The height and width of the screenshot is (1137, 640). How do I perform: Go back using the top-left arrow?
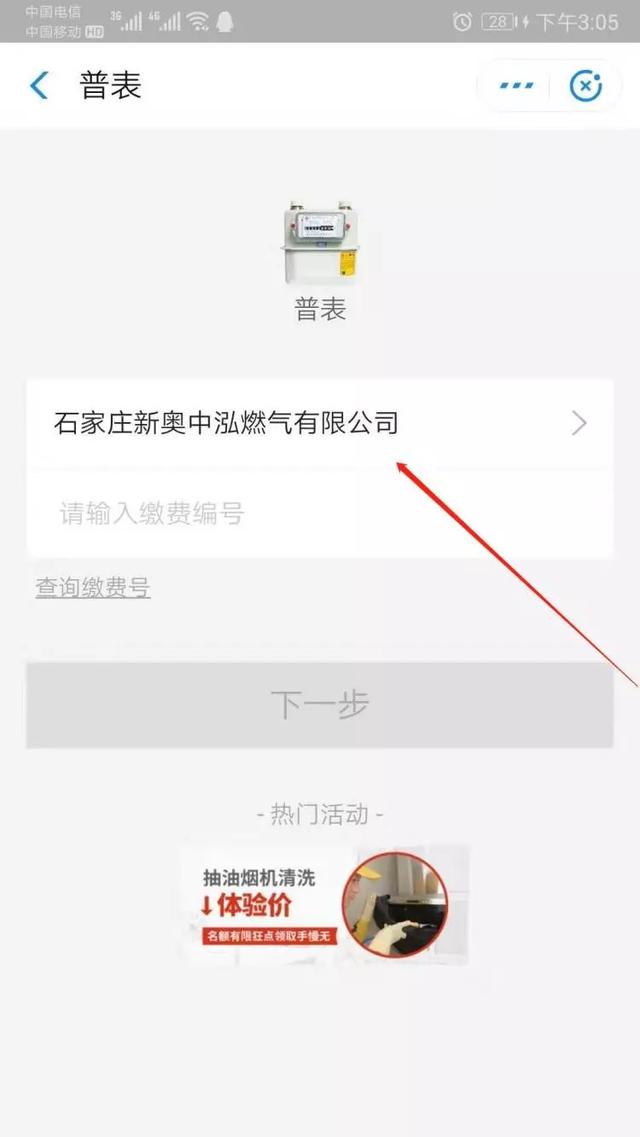coord(39,86)
